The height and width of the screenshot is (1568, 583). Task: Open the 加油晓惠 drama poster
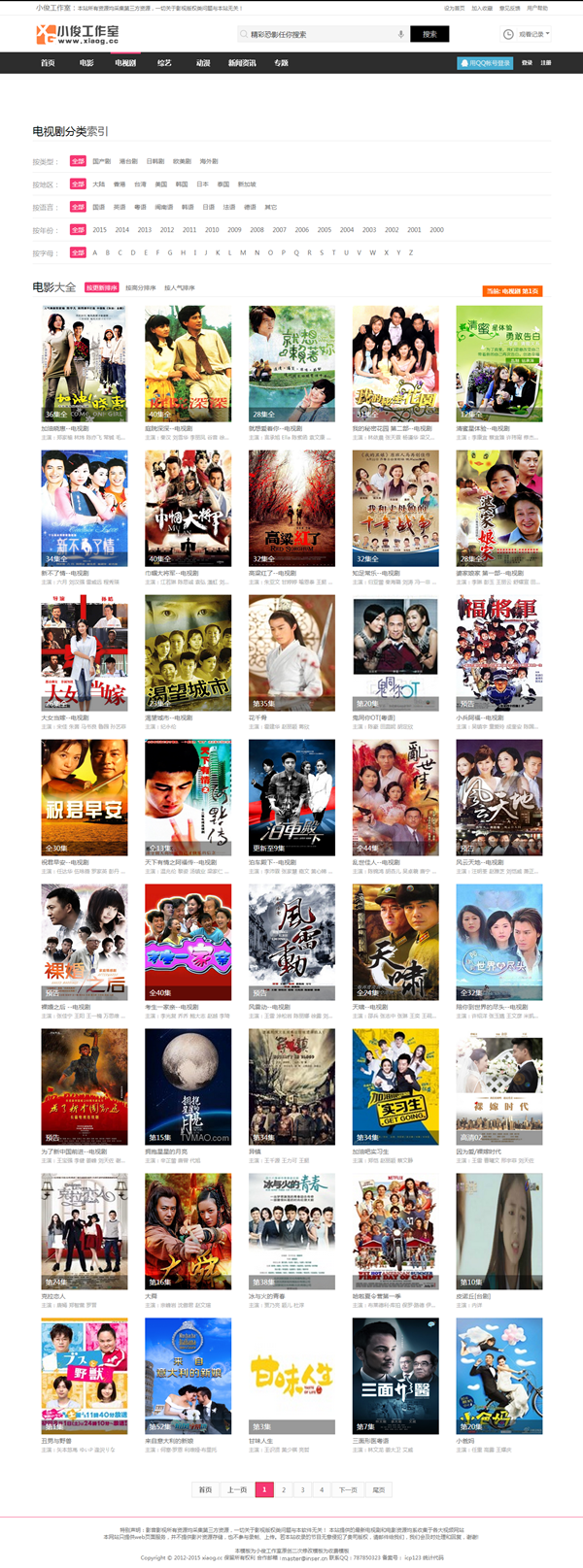(x=84, y=362)
